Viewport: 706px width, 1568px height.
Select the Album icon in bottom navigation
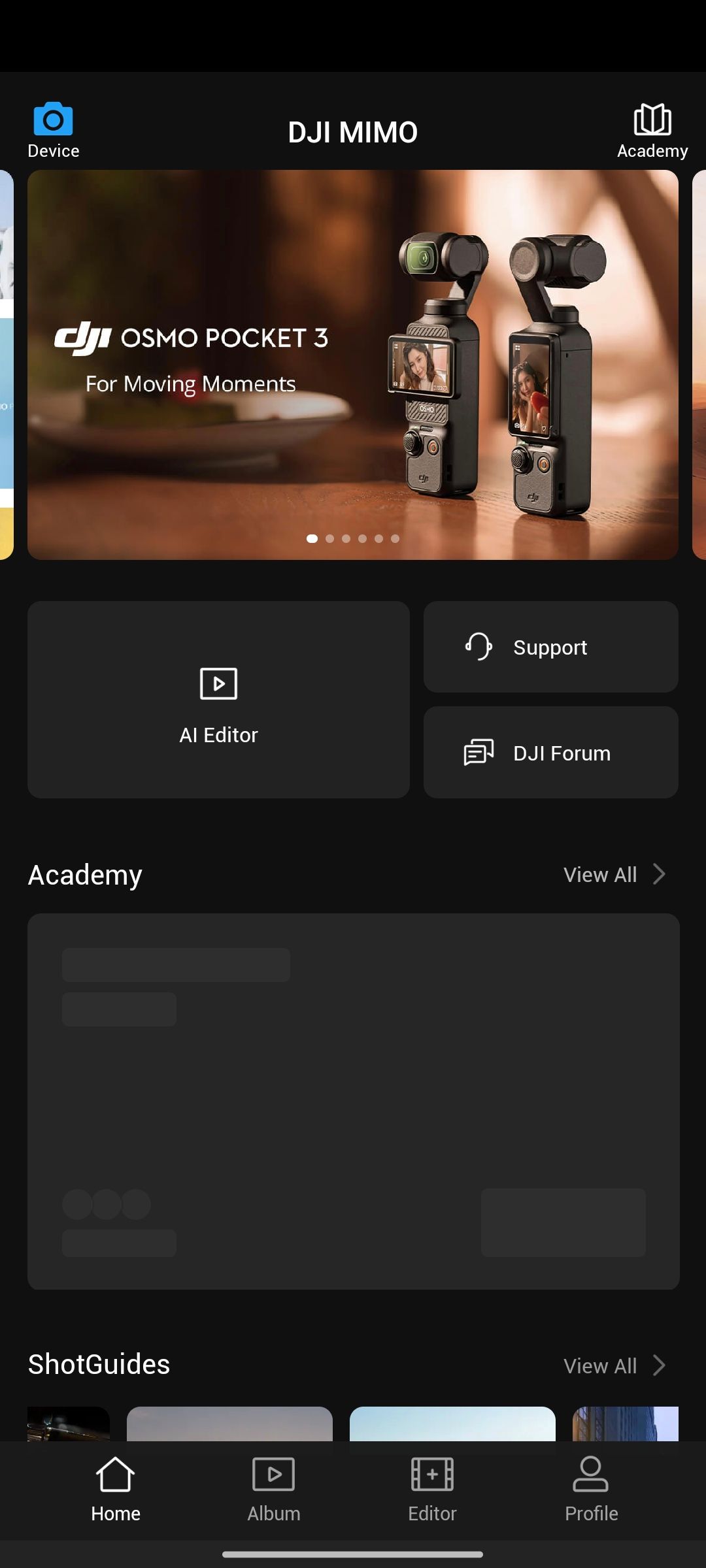point(273,1475)
